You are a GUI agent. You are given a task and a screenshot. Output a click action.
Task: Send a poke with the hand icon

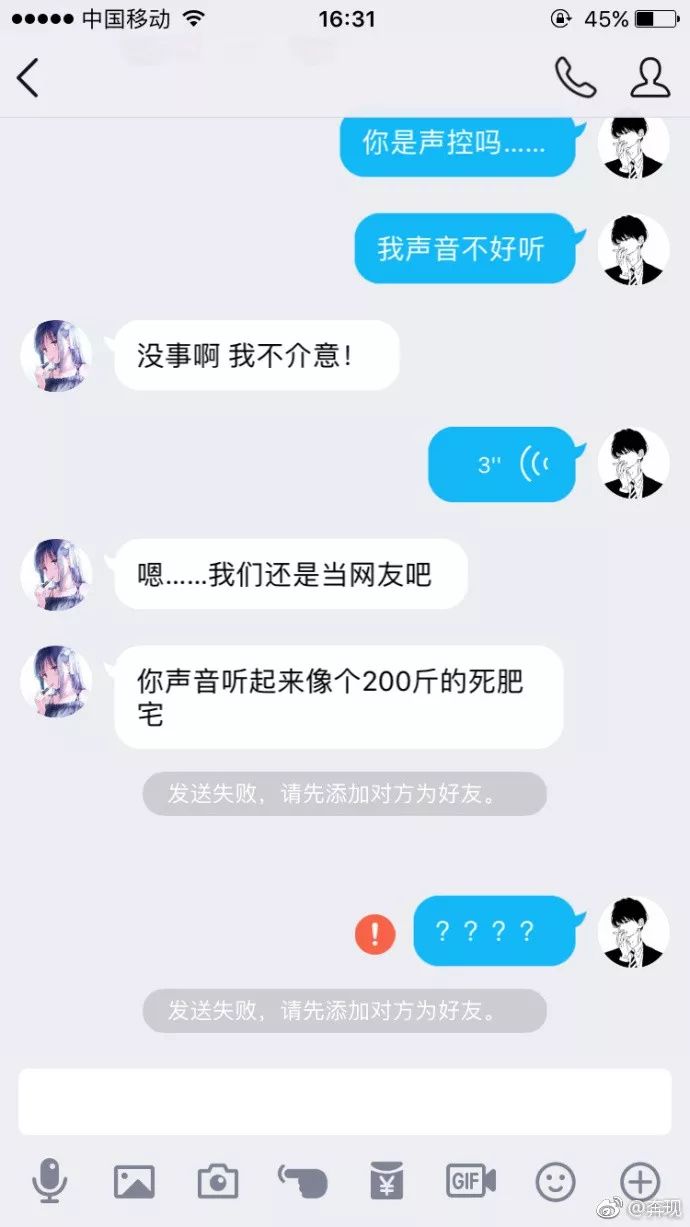[x=302, y=1182]
